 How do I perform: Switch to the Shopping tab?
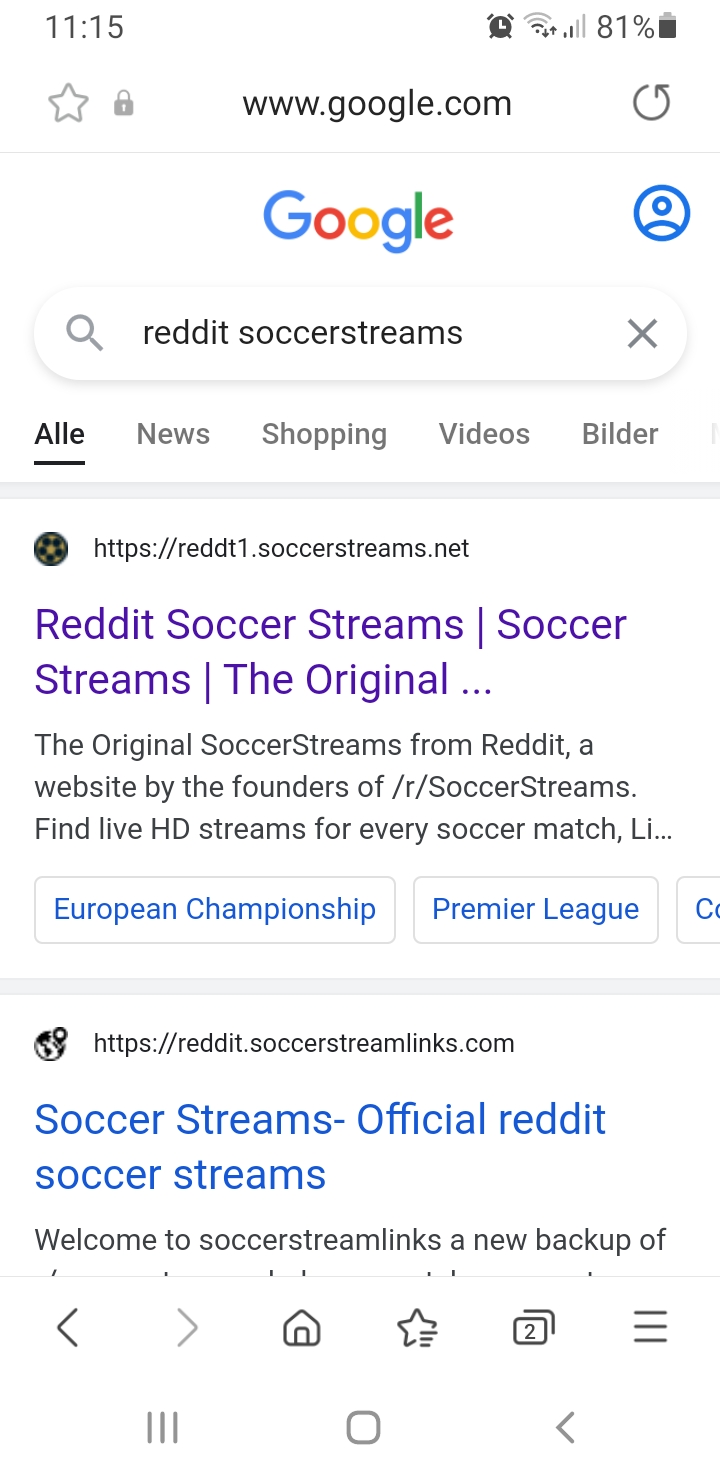[324, 434]
